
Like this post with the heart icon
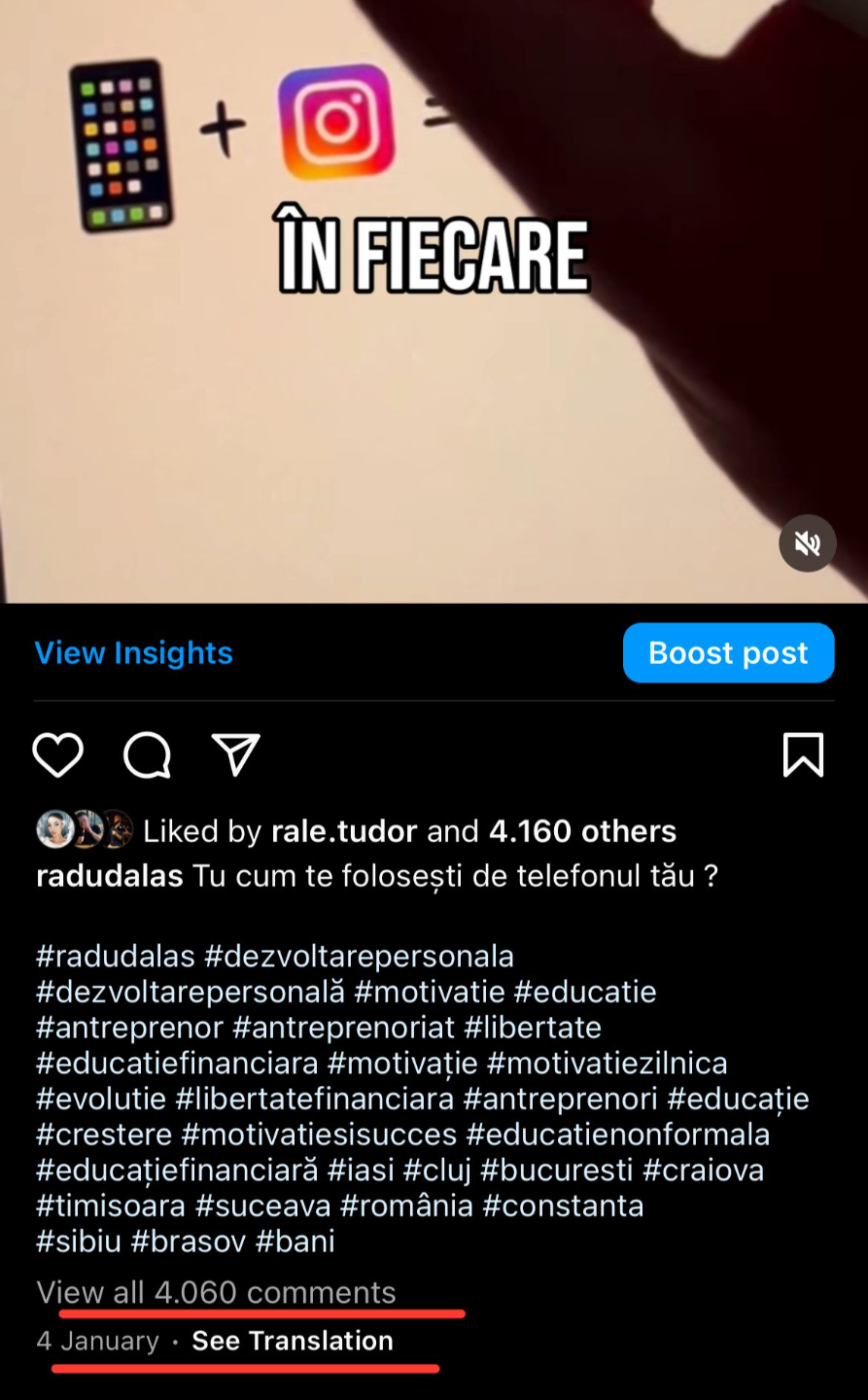(58, 755)
